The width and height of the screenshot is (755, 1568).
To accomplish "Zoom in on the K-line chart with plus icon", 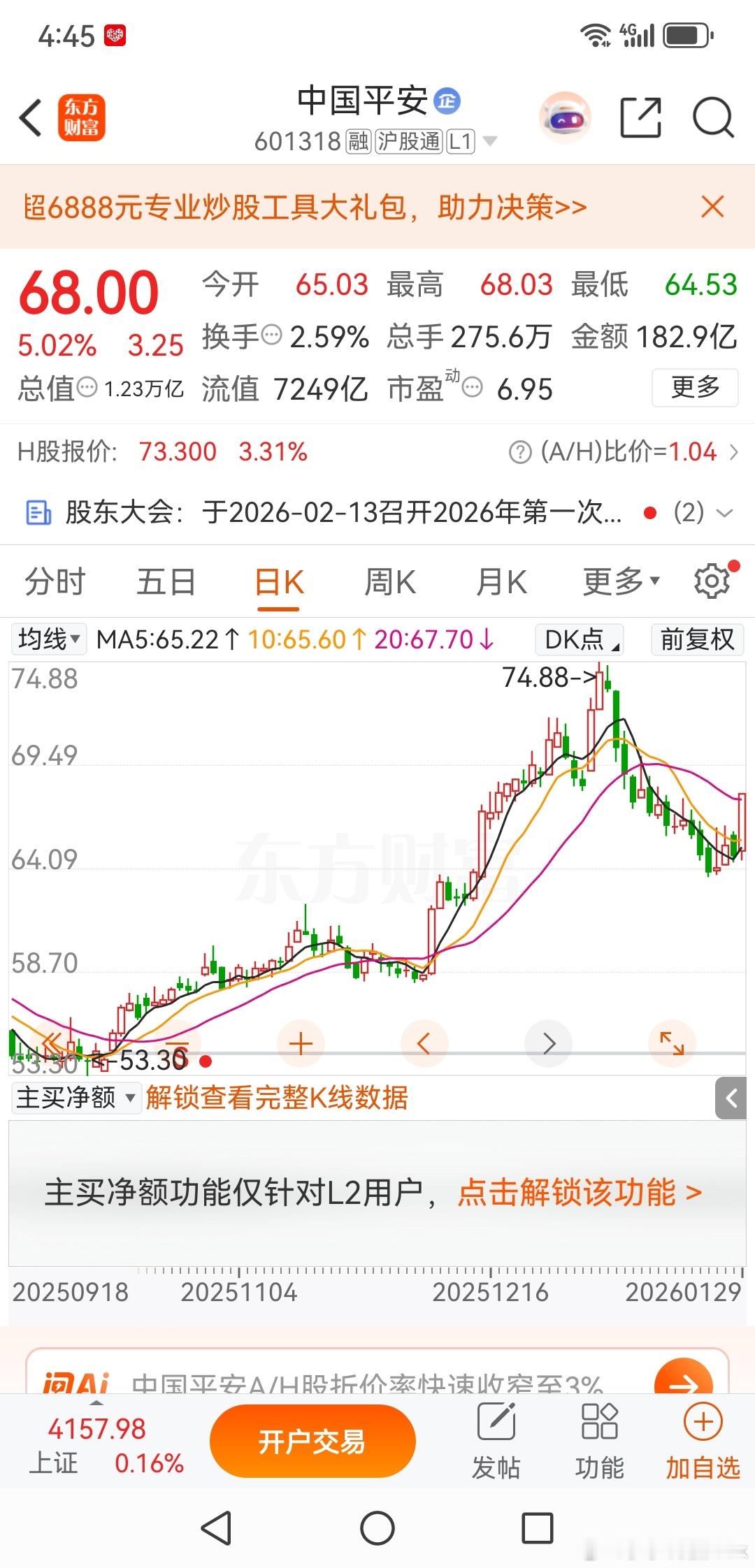I will point(301,1043).
